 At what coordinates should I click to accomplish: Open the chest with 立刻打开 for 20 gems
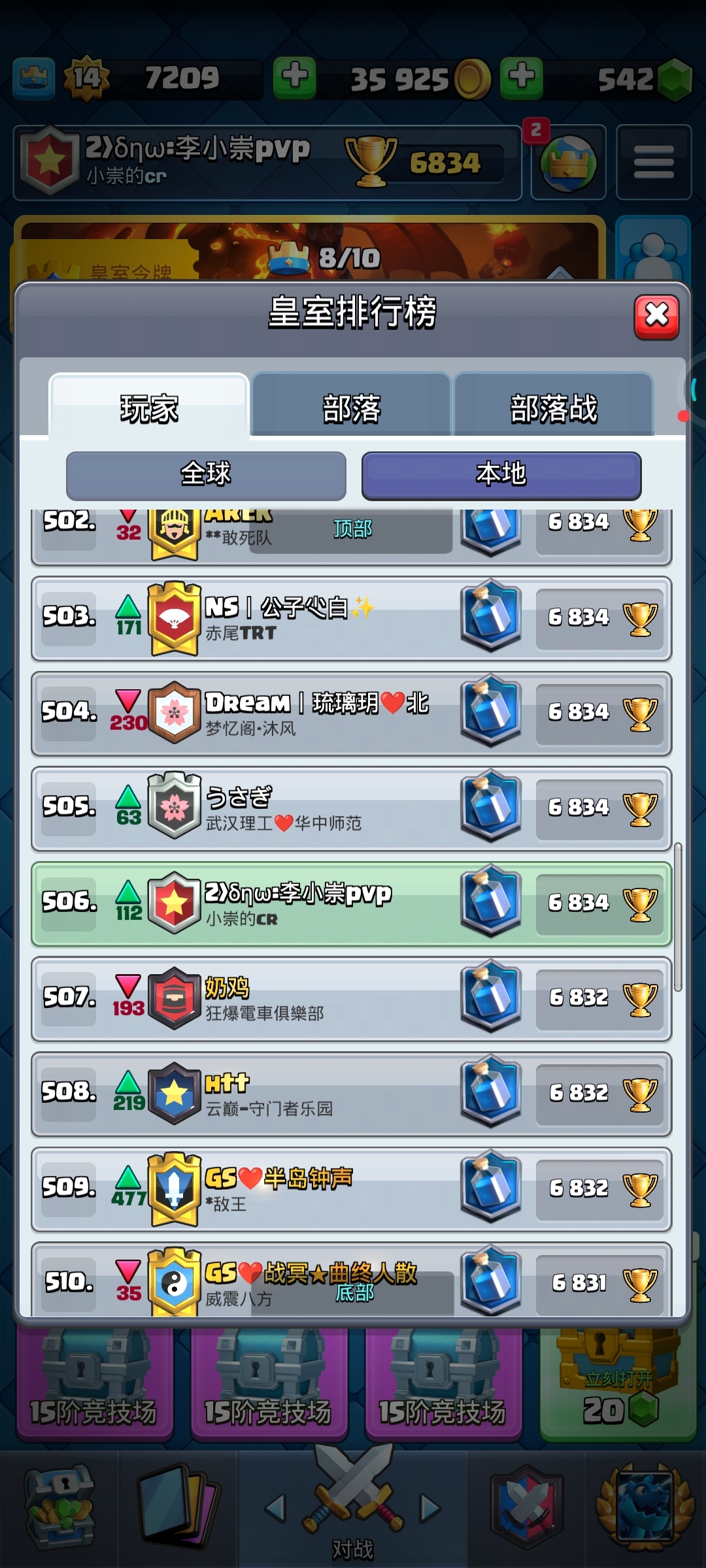(618, 1385)
